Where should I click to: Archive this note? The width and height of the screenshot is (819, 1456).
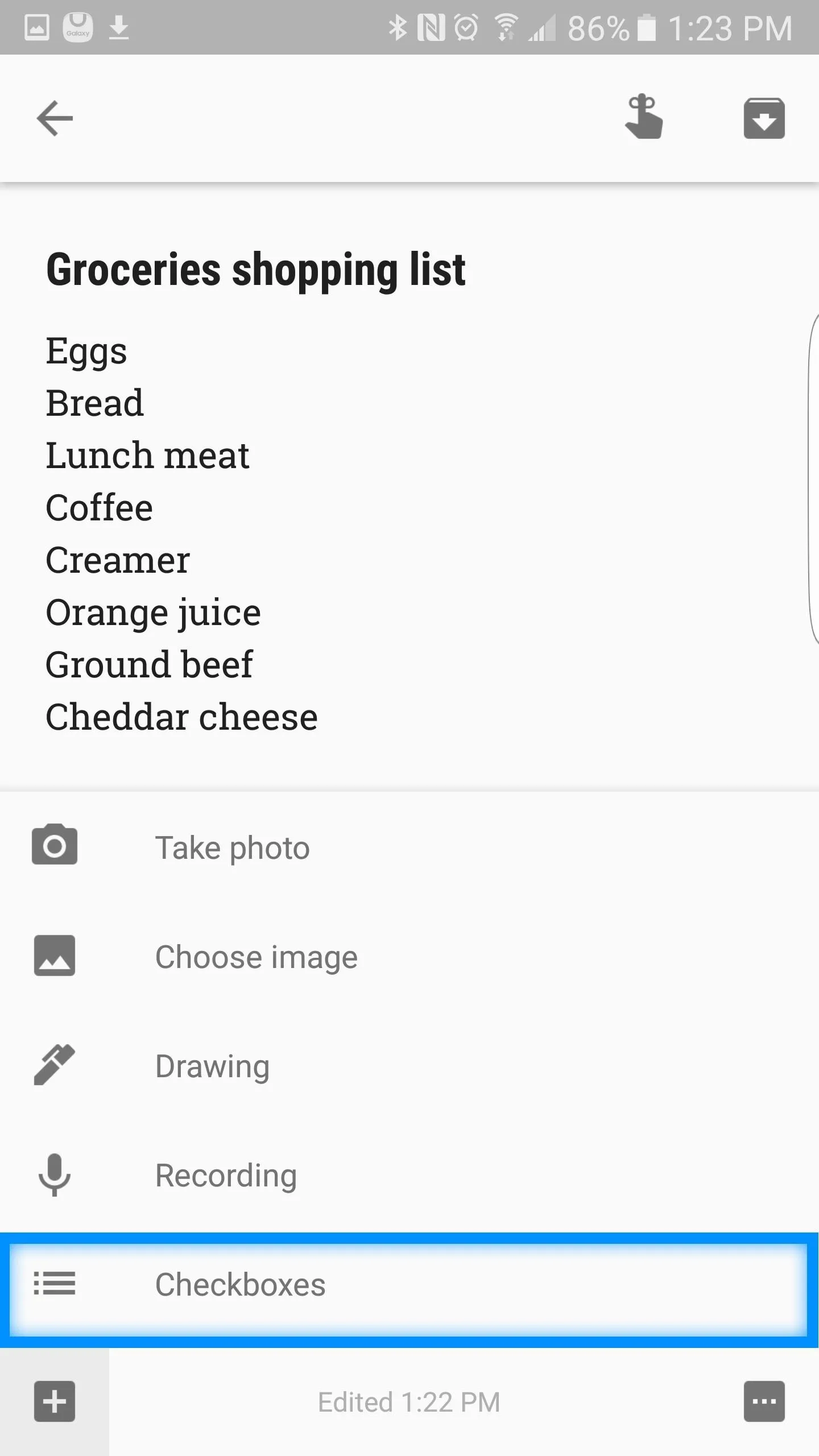point(764,118)
